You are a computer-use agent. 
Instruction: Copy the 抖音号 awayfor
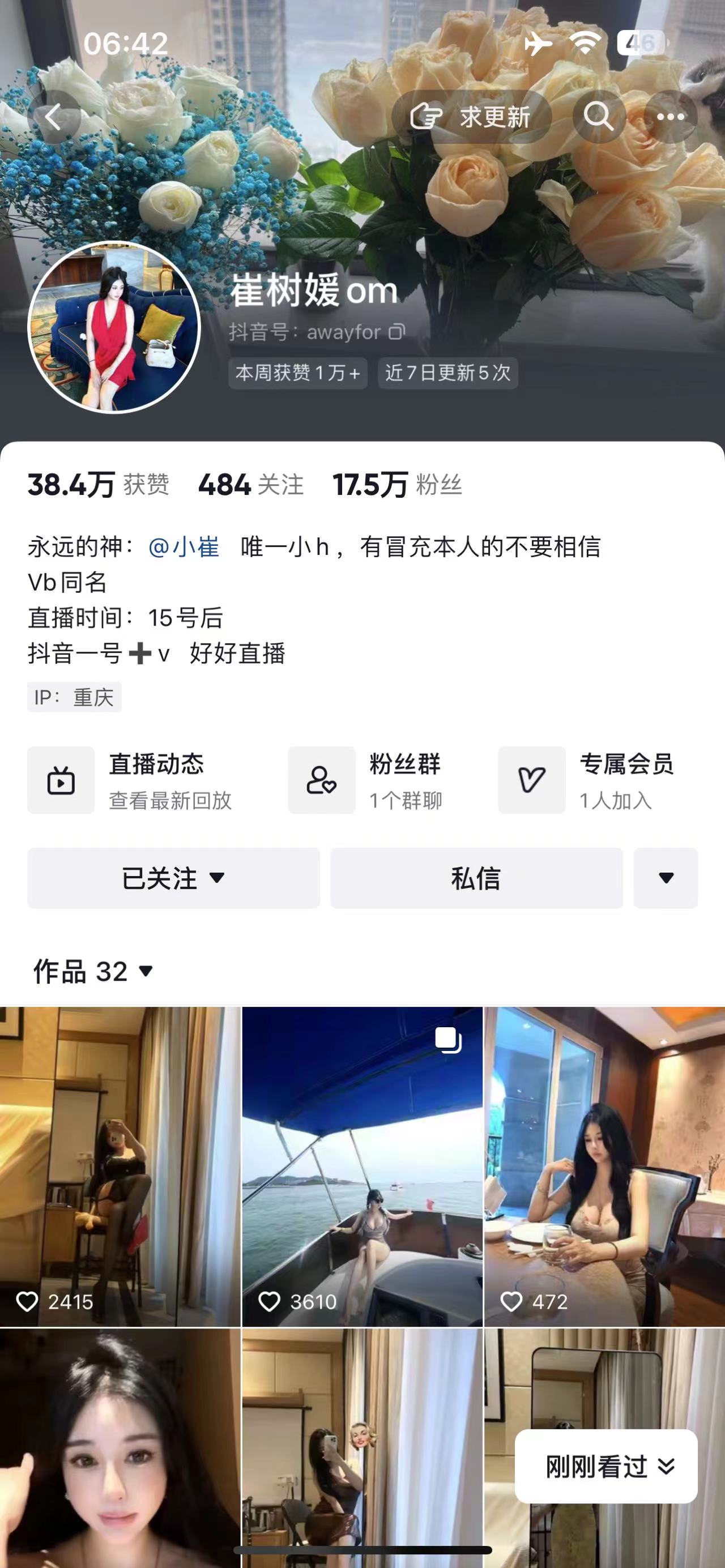click(397, 332)
